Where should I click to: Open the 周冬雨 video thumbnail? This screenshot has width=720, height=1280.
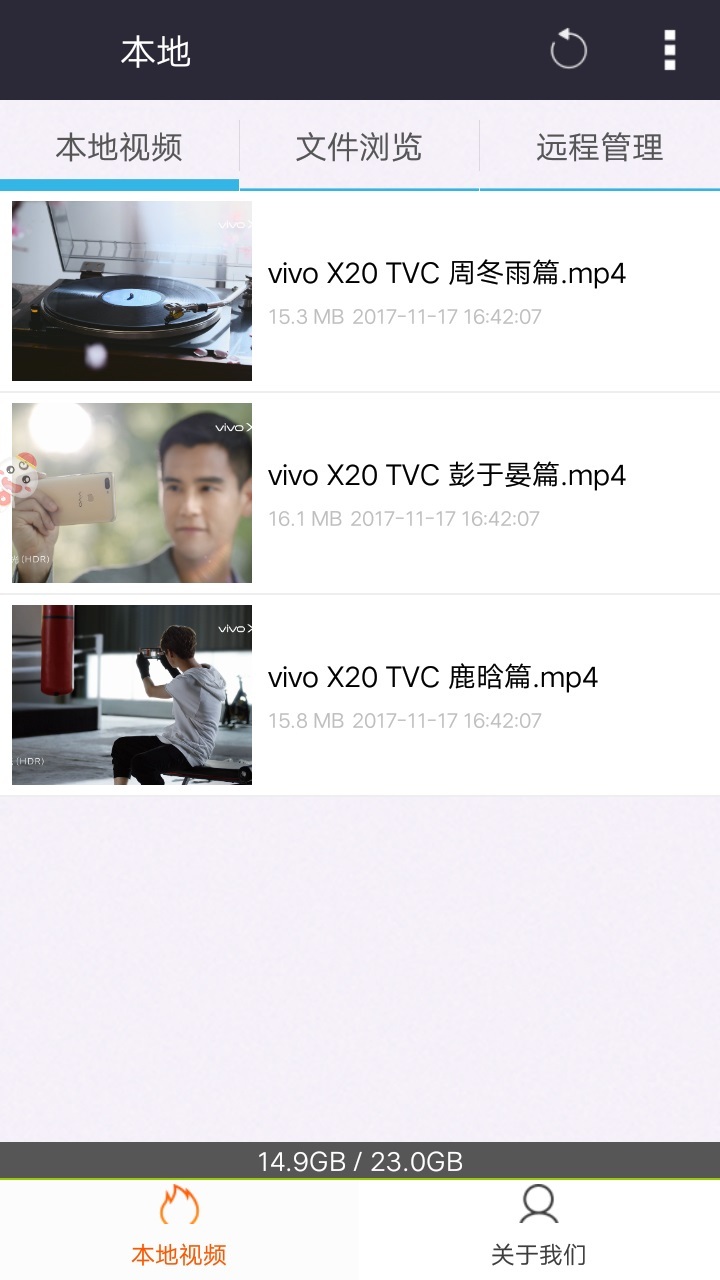[x=131, y=291]
